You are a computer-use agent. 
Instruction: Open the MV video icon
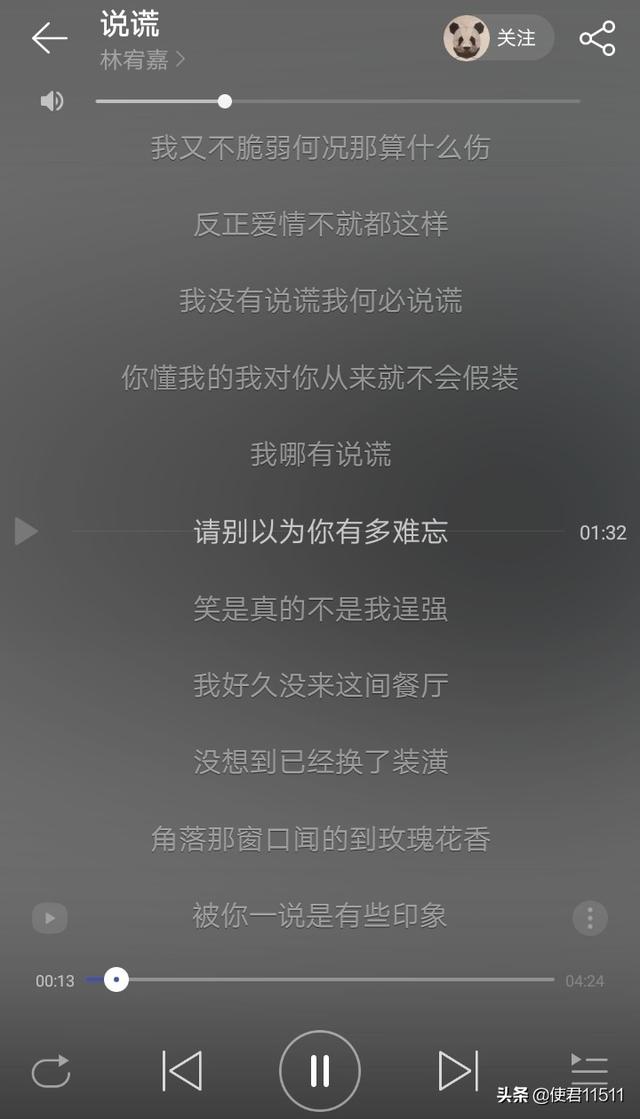(x=50, y=917)
